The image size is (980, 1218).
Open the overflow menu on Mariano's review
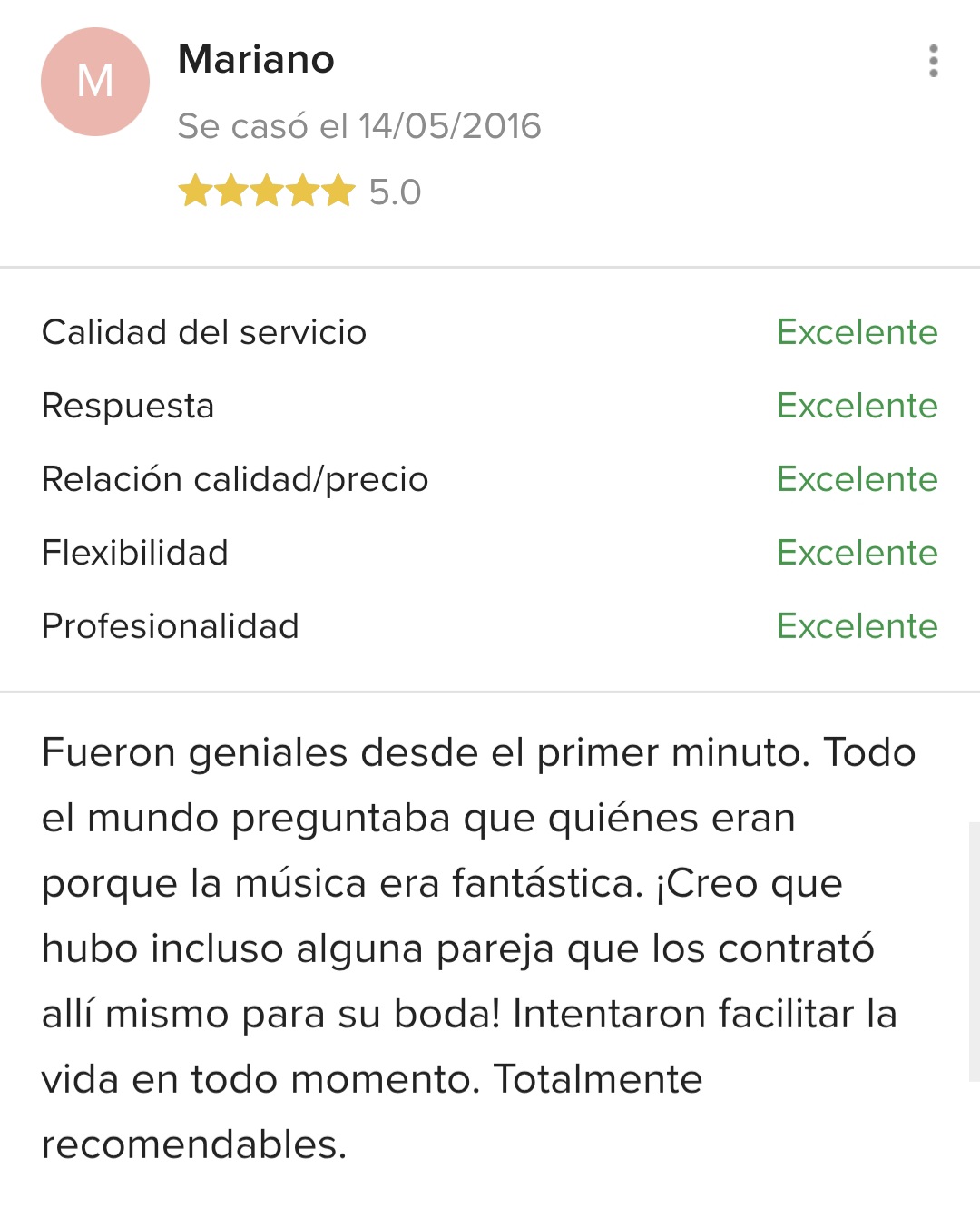933,61
